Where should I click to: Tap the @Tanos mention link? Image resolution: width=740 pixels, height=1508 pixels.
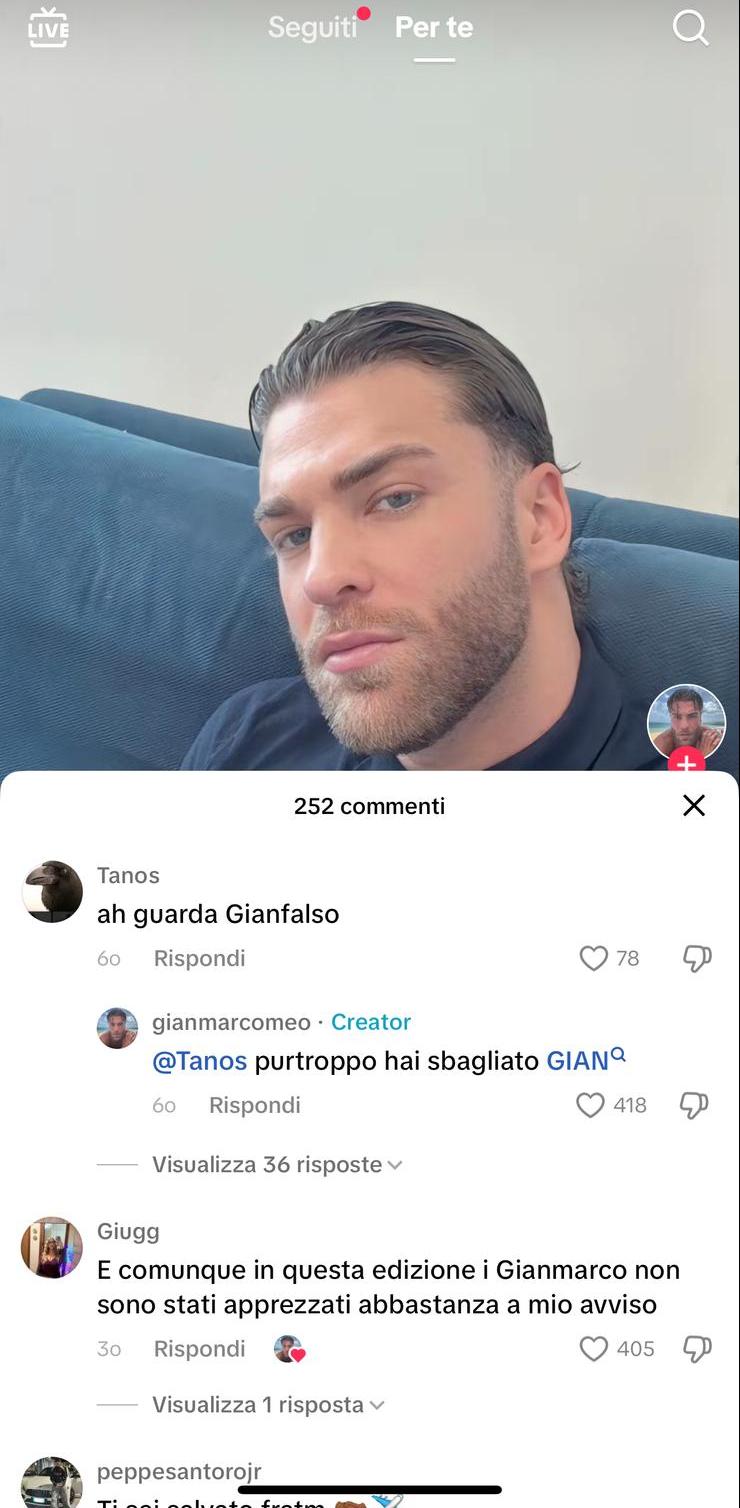click(199, 1061)
